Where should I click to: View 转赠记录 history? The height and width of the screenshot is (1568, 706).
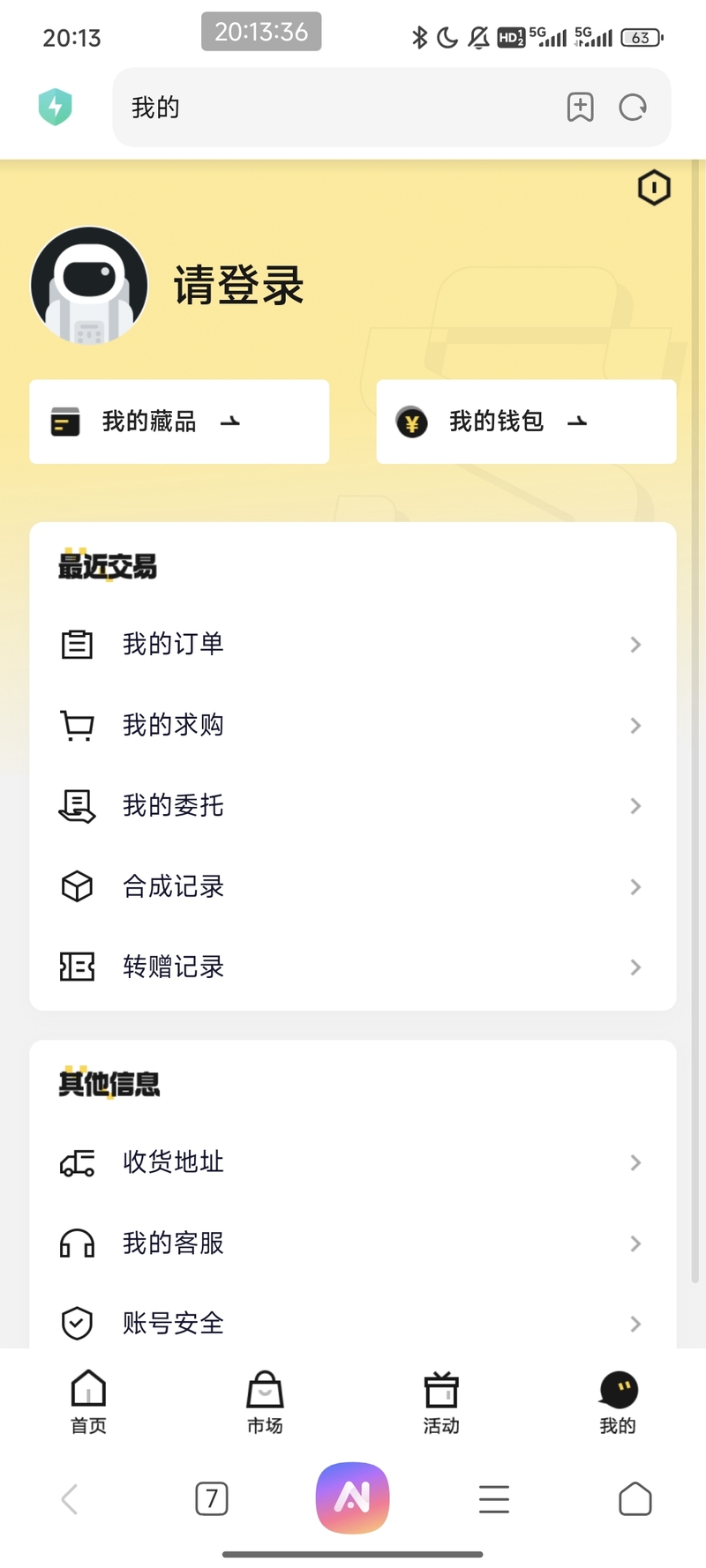pyautogui.click(x=352, y=967)
